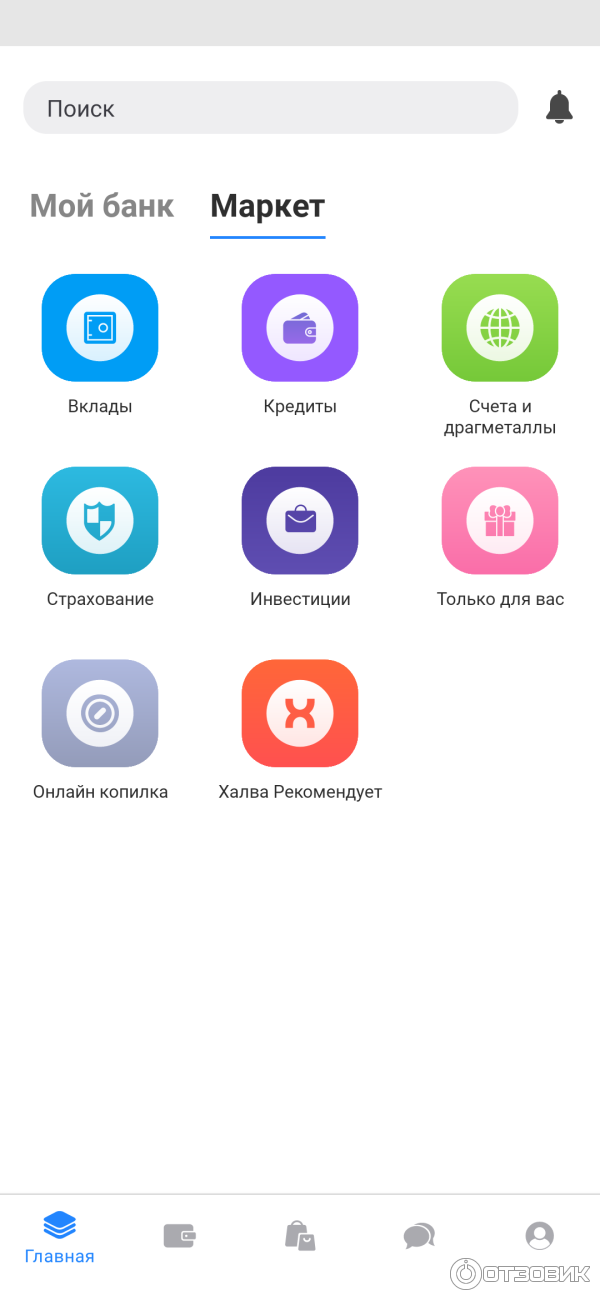Select the Маркет tab

click(267, 206)
